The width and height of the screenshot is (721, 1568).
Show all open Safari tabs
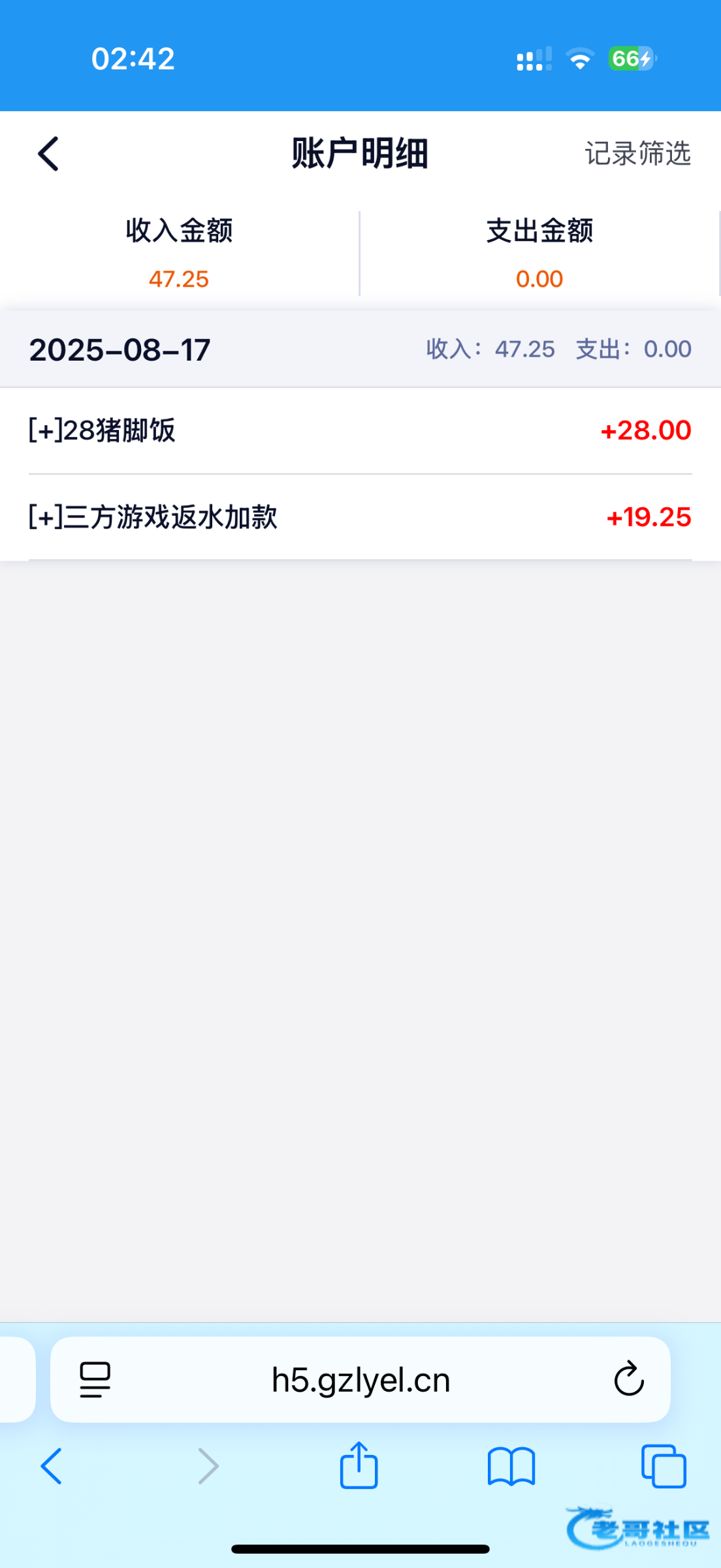pyautogui.click(x=664, y=1466)
